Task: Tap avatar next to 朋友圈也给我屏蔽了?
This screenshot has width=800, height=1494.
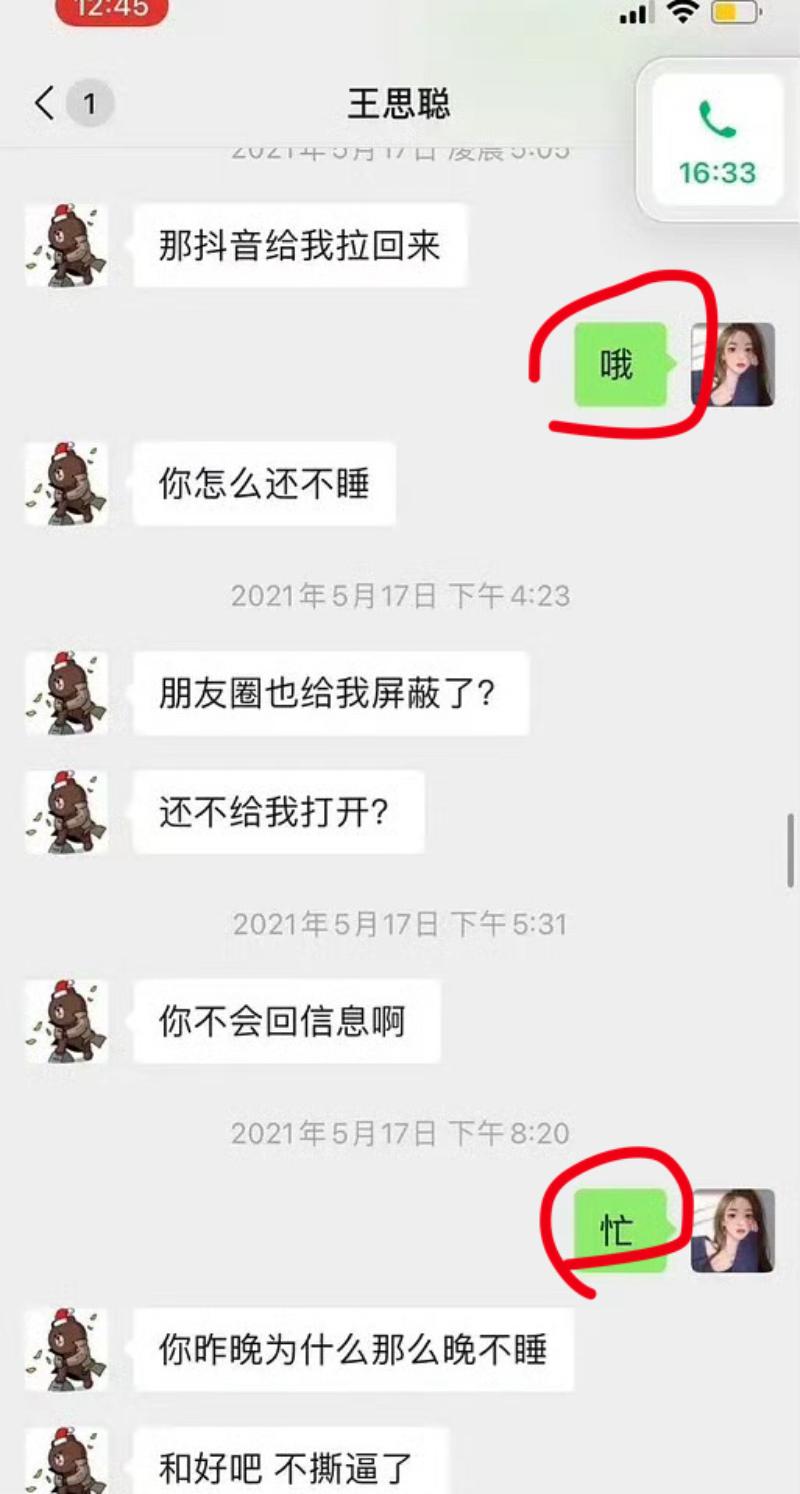Action: pyautogui.click(x=66, y=693)
